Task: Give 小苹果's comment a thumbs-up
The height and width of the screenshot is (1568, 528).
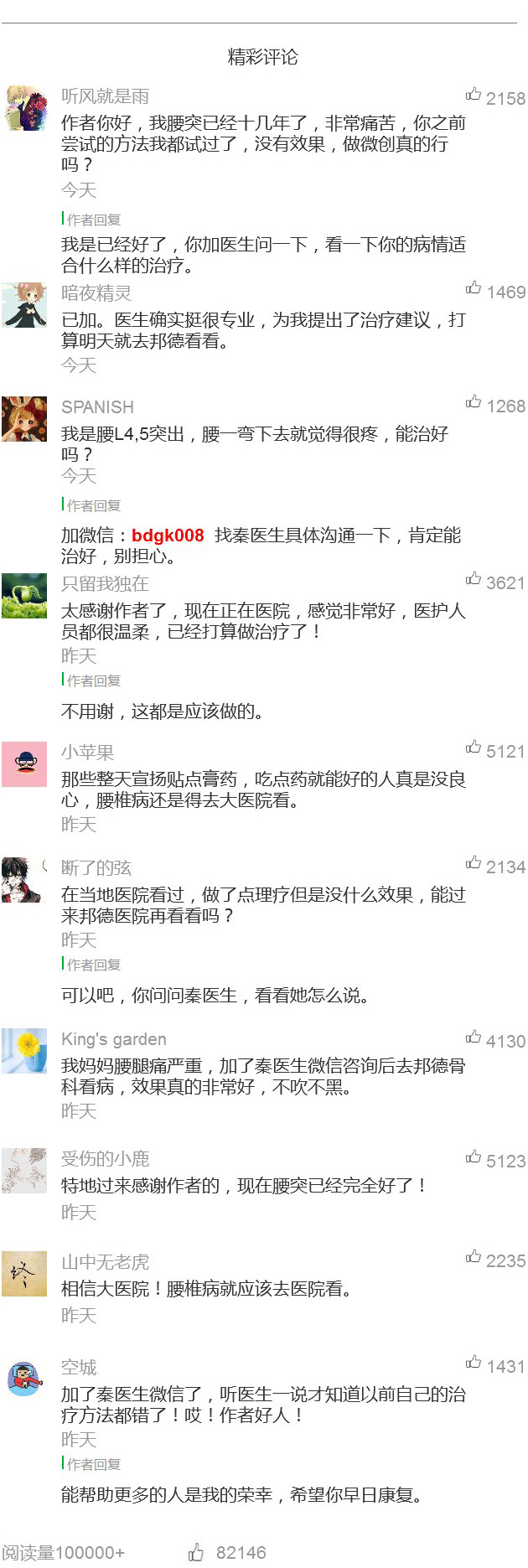Action: click(x=474, y=747)
